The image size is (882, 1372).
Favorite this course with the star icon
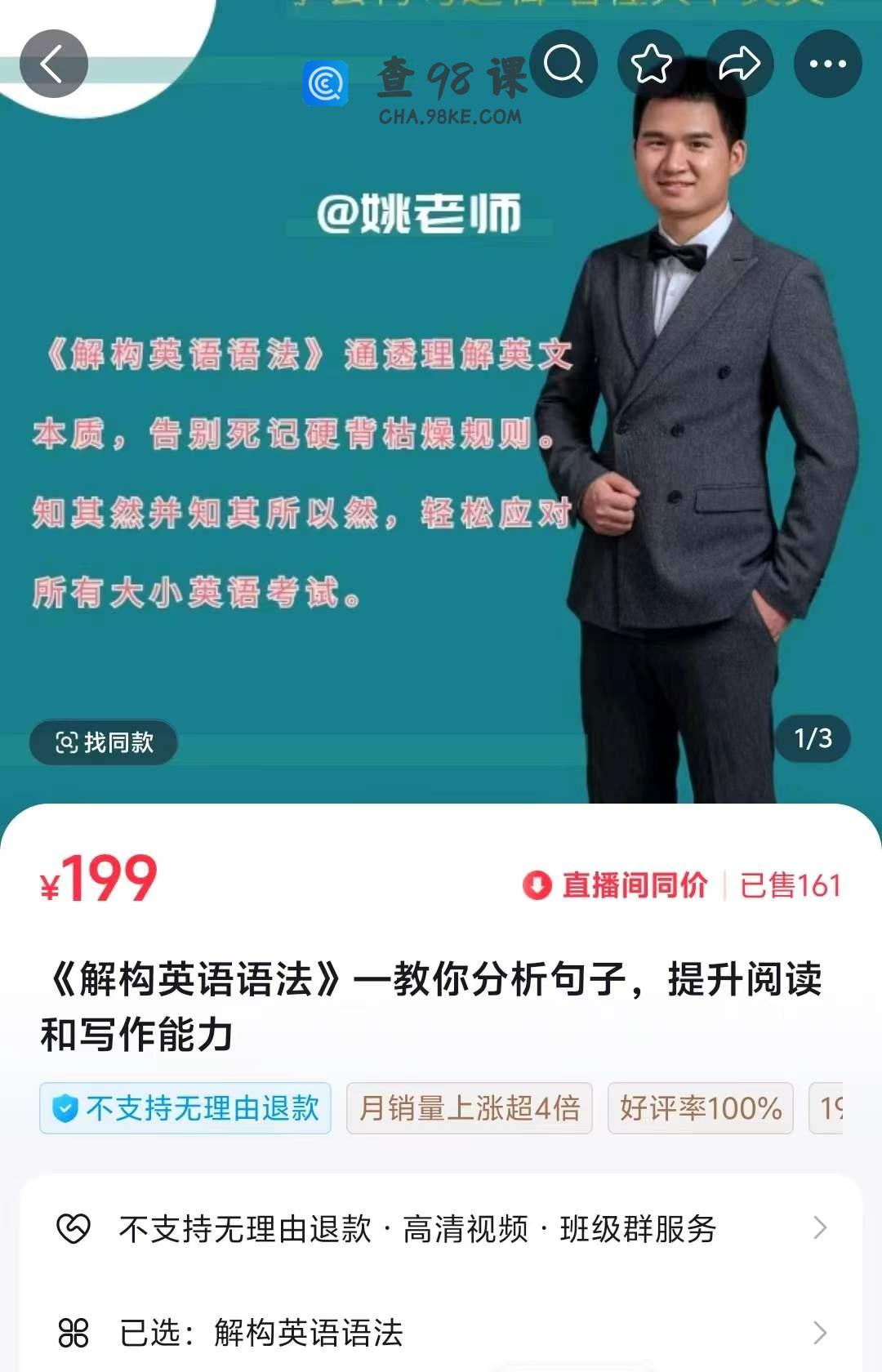[x=651, y=64]
